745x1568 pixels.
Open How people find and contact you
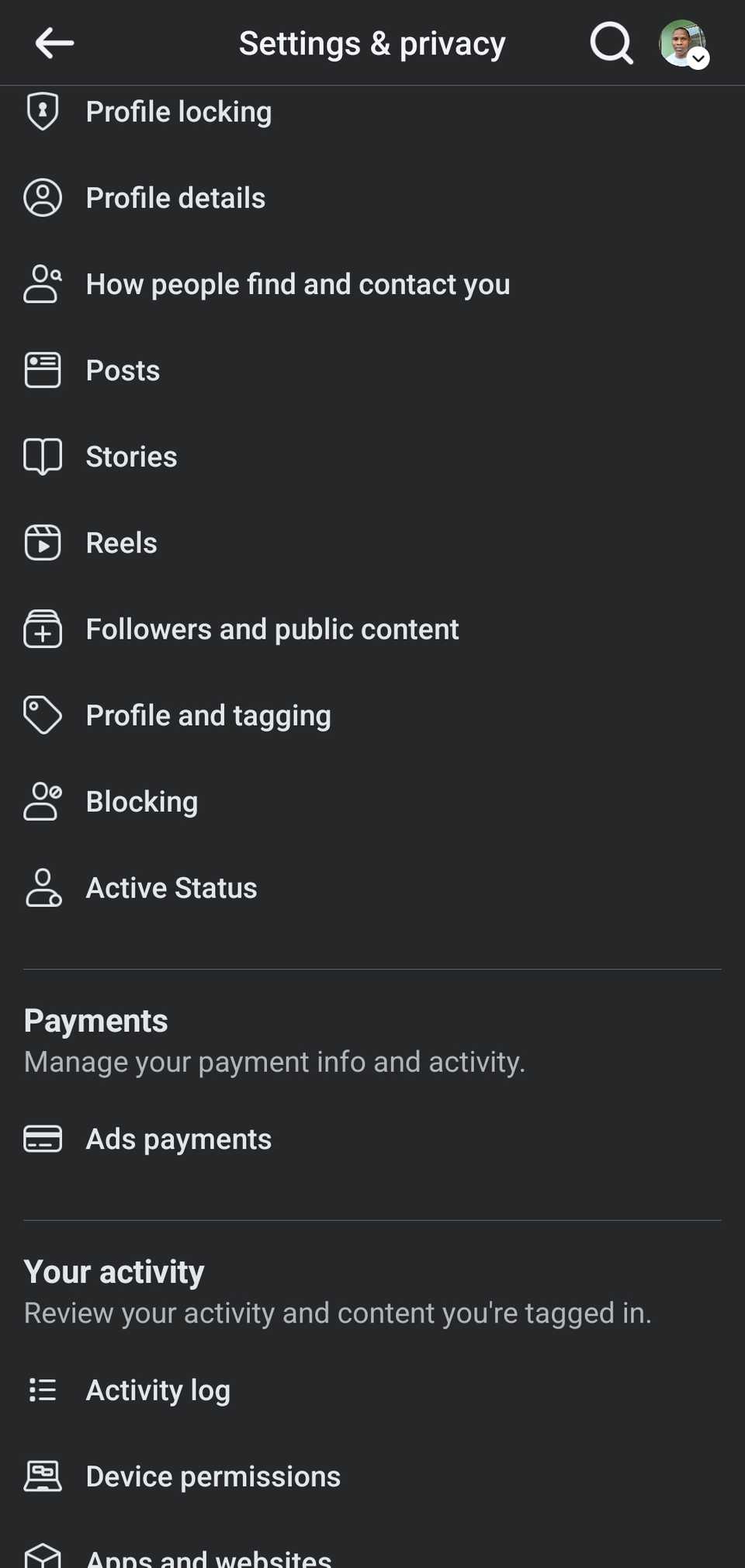[298, 284]
